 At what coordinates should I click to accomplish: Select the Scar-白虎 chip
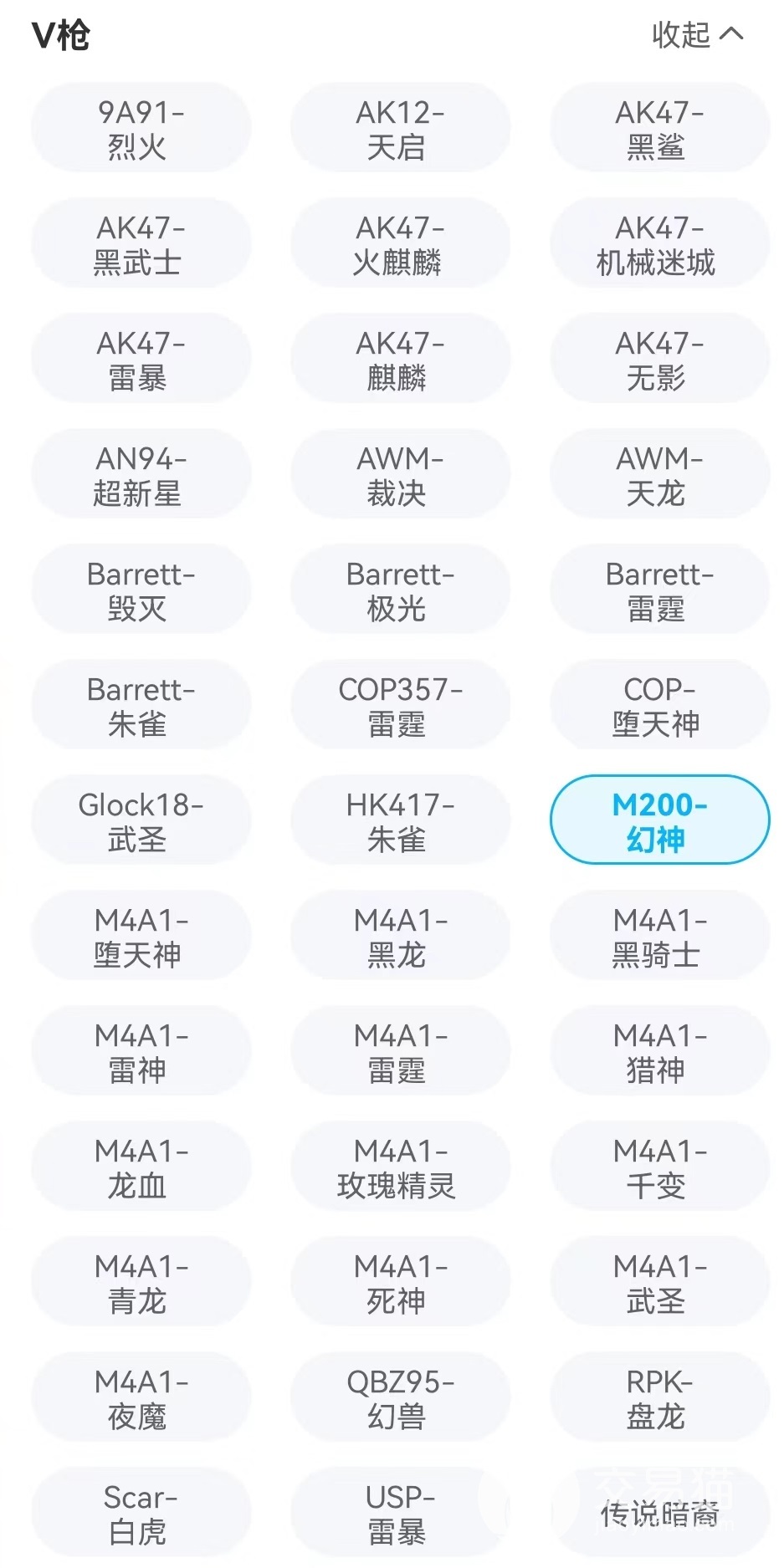pos(141,1514)
